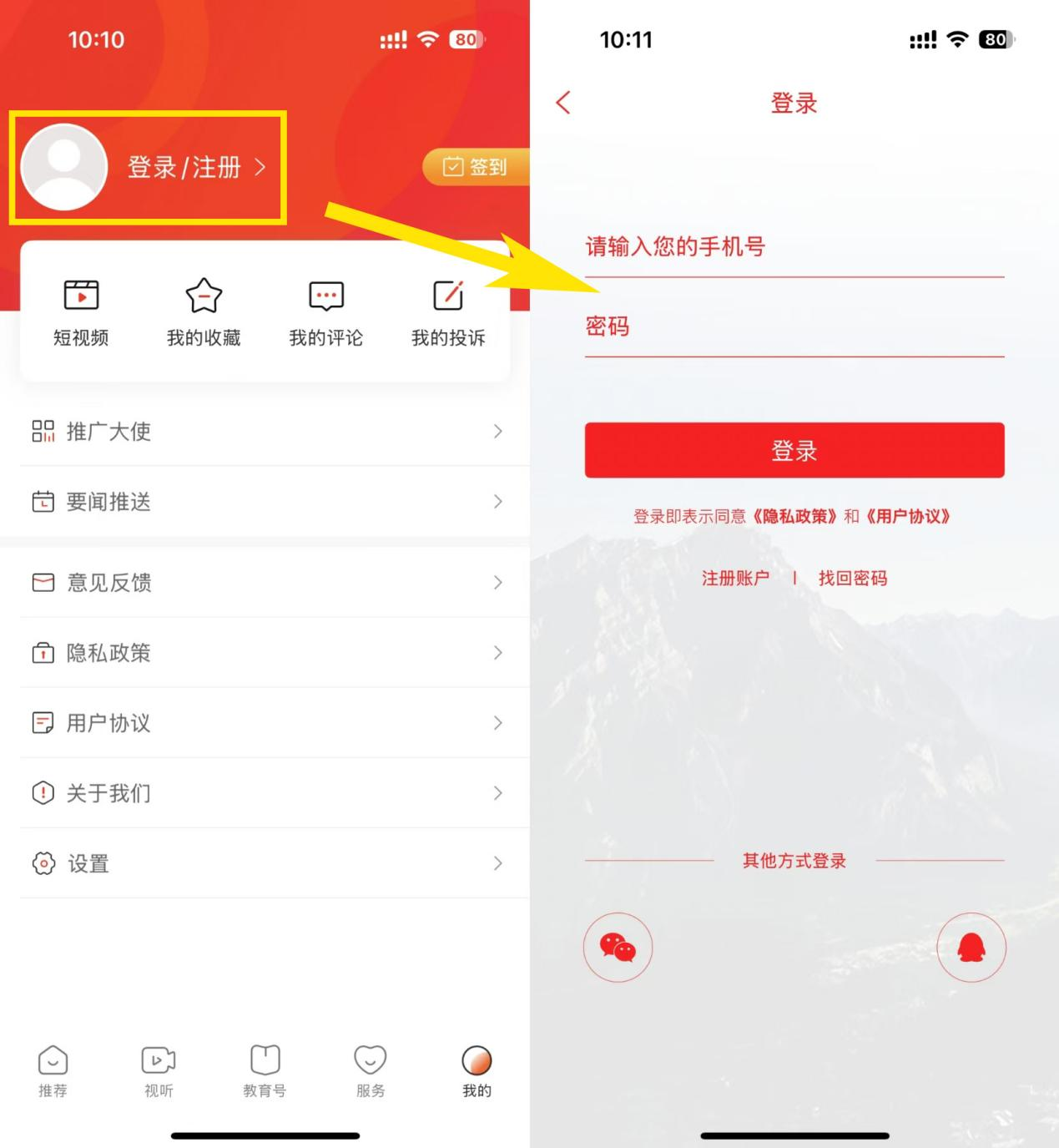Viewport: 1059px width, 1148px height.
Task: Open 设置 settings
Action: [265, 863]
